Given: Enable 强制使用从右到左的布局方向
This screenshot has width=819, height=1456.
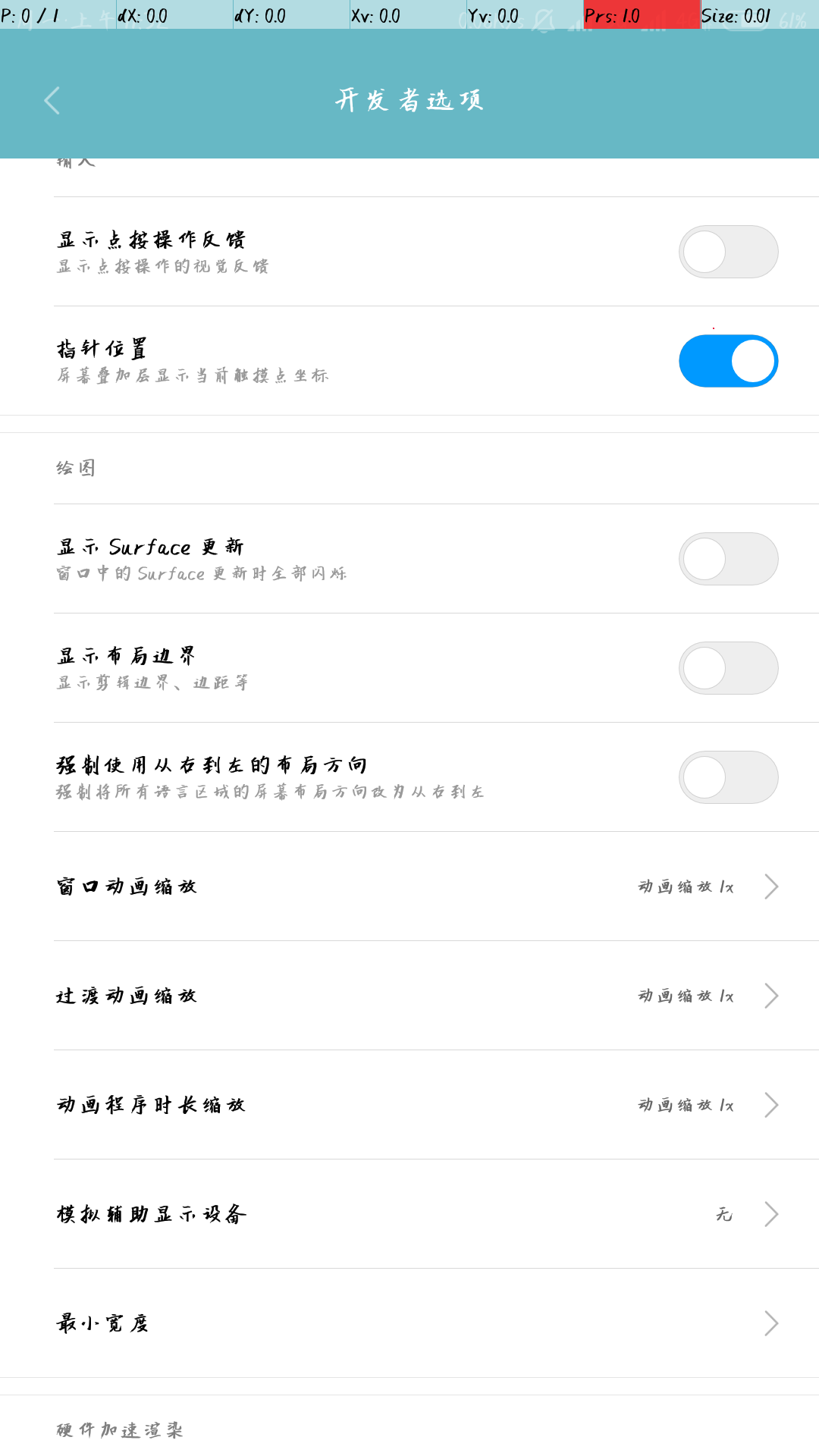Looking at the screenshot, I should [728, 777].
